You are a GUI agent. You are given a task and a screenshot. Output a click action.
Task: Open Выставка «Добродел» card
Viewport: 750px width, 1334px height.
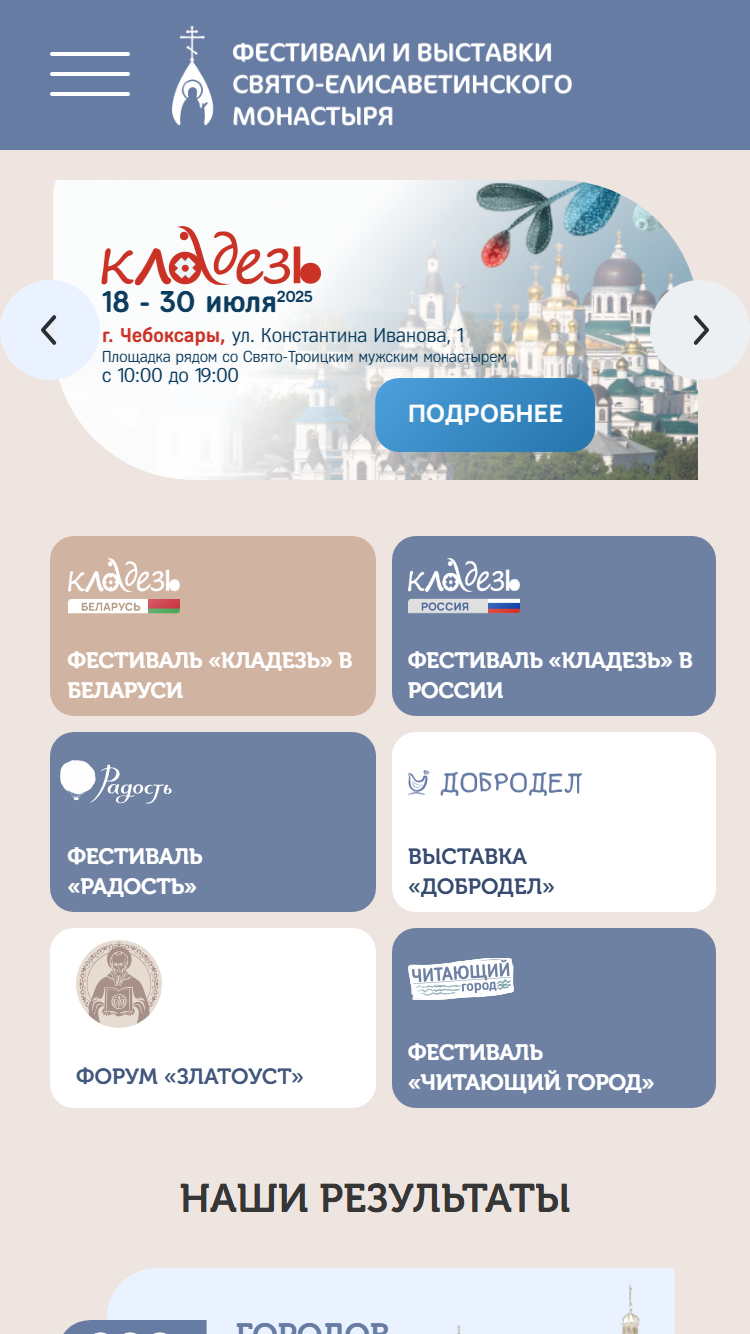point(554,822)
